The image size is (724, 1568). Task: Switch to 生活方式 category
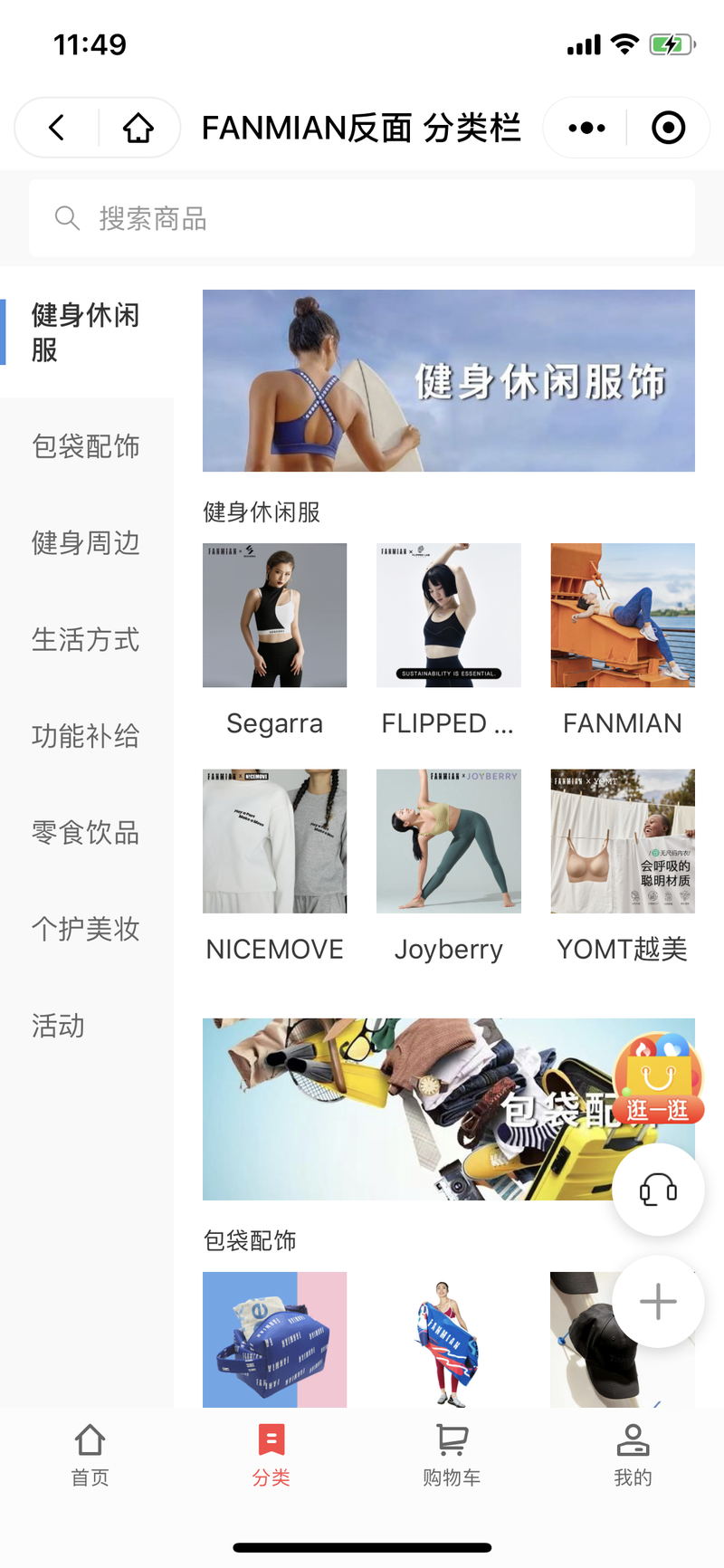pos(86,639)
